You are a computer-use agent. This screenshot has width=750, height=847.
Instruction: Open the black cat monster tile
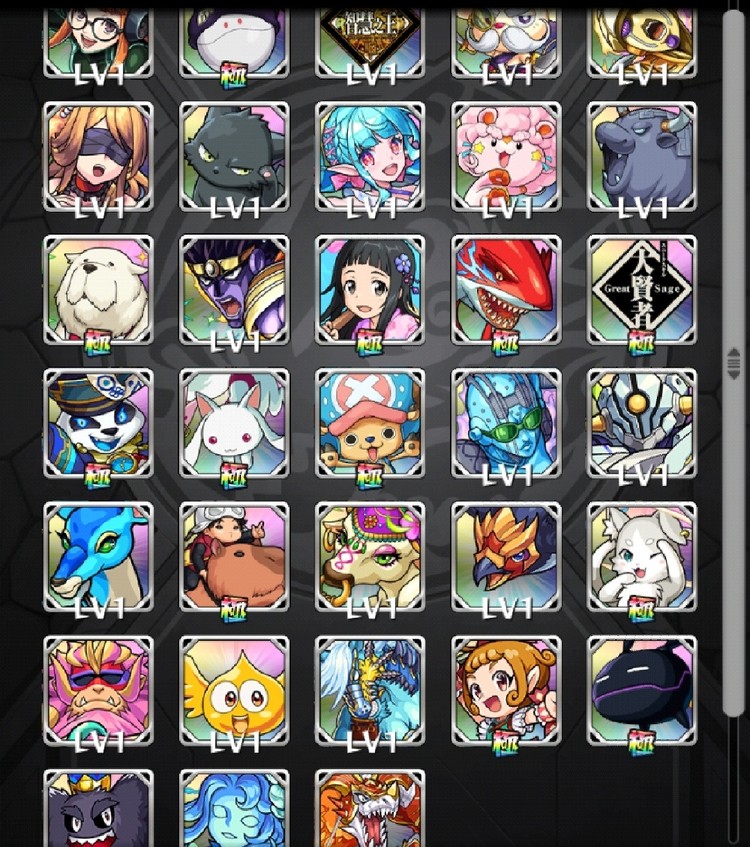[234, 156]
